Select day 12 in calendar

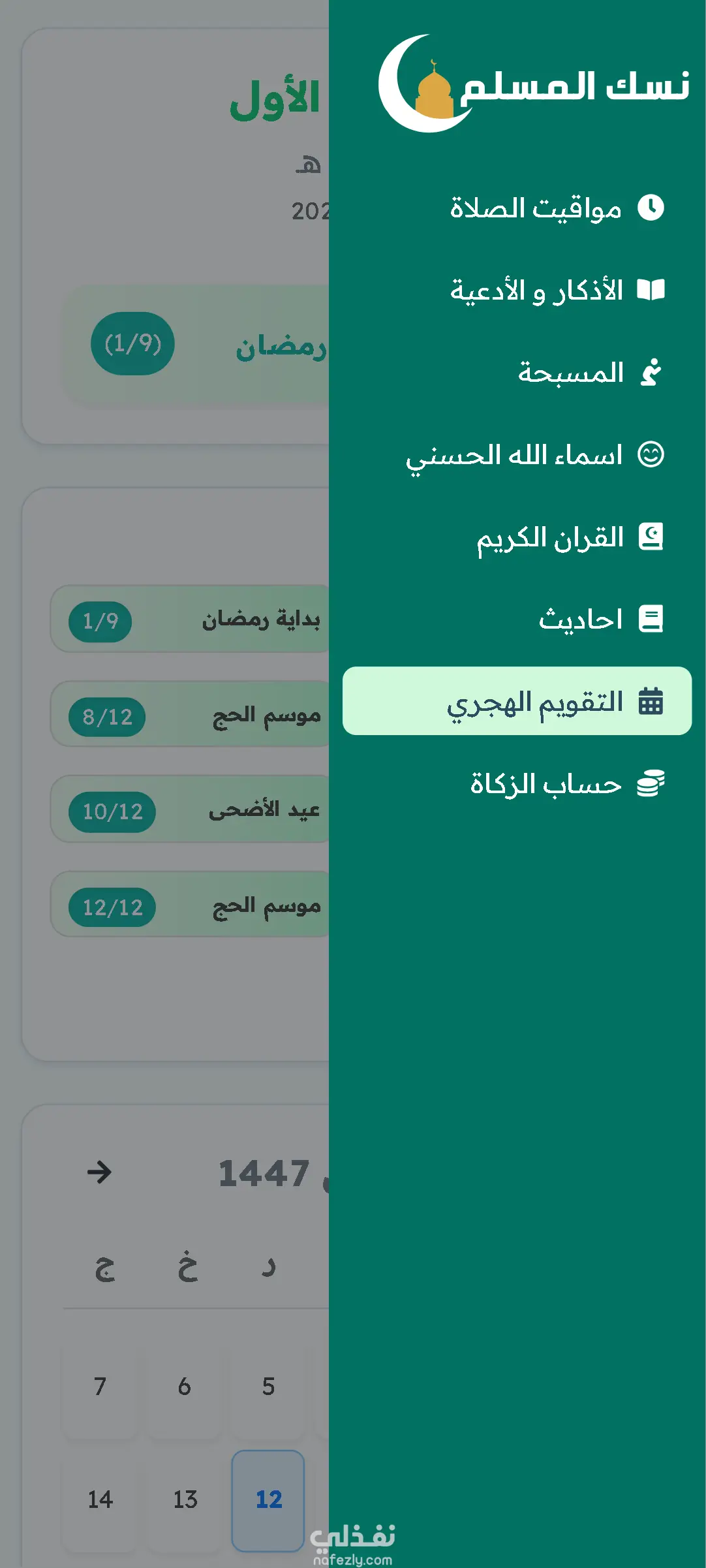268,1500
